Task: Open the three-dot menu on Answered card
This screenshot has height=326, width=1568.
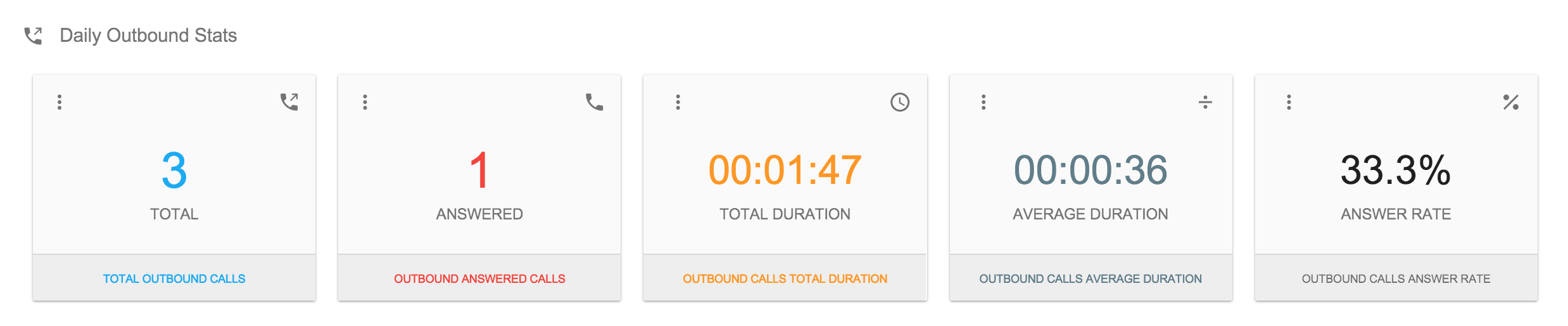Action: point(365,102)
